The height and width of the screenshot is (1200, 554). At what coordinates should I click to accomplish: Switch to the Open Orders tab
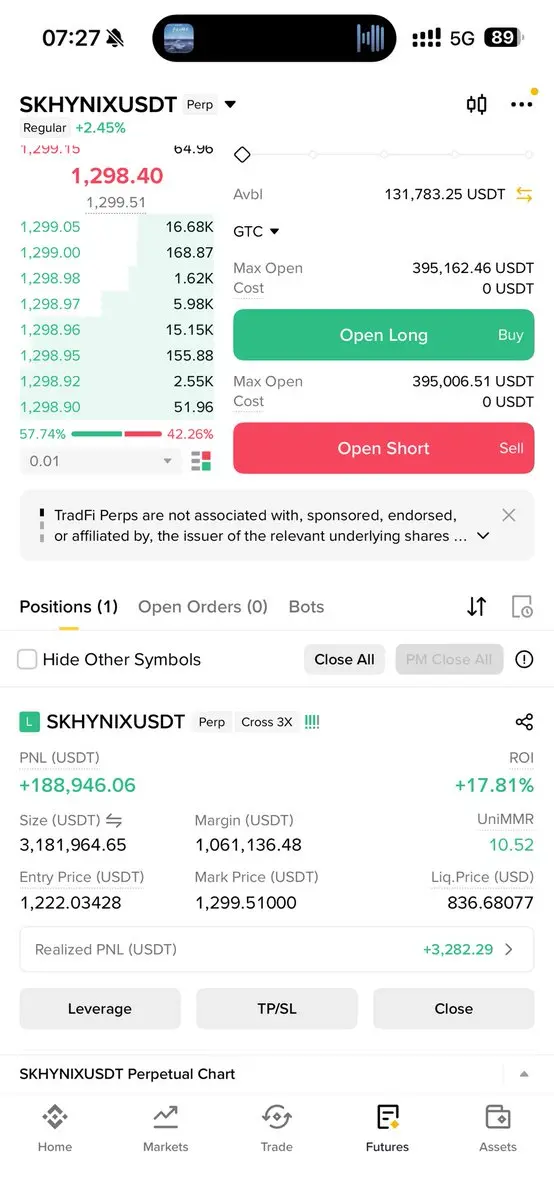click(x=203, y=606)
